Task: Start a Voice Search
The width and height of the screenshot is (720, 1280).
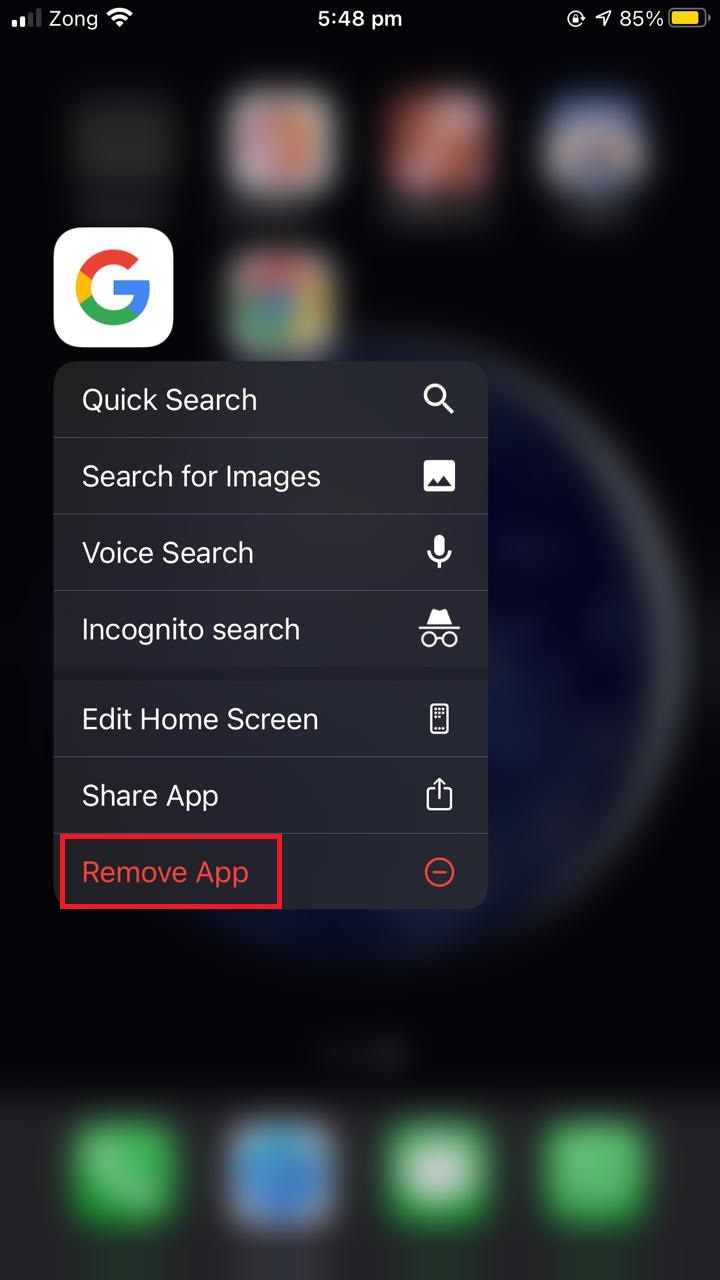Action: point(270,553)
